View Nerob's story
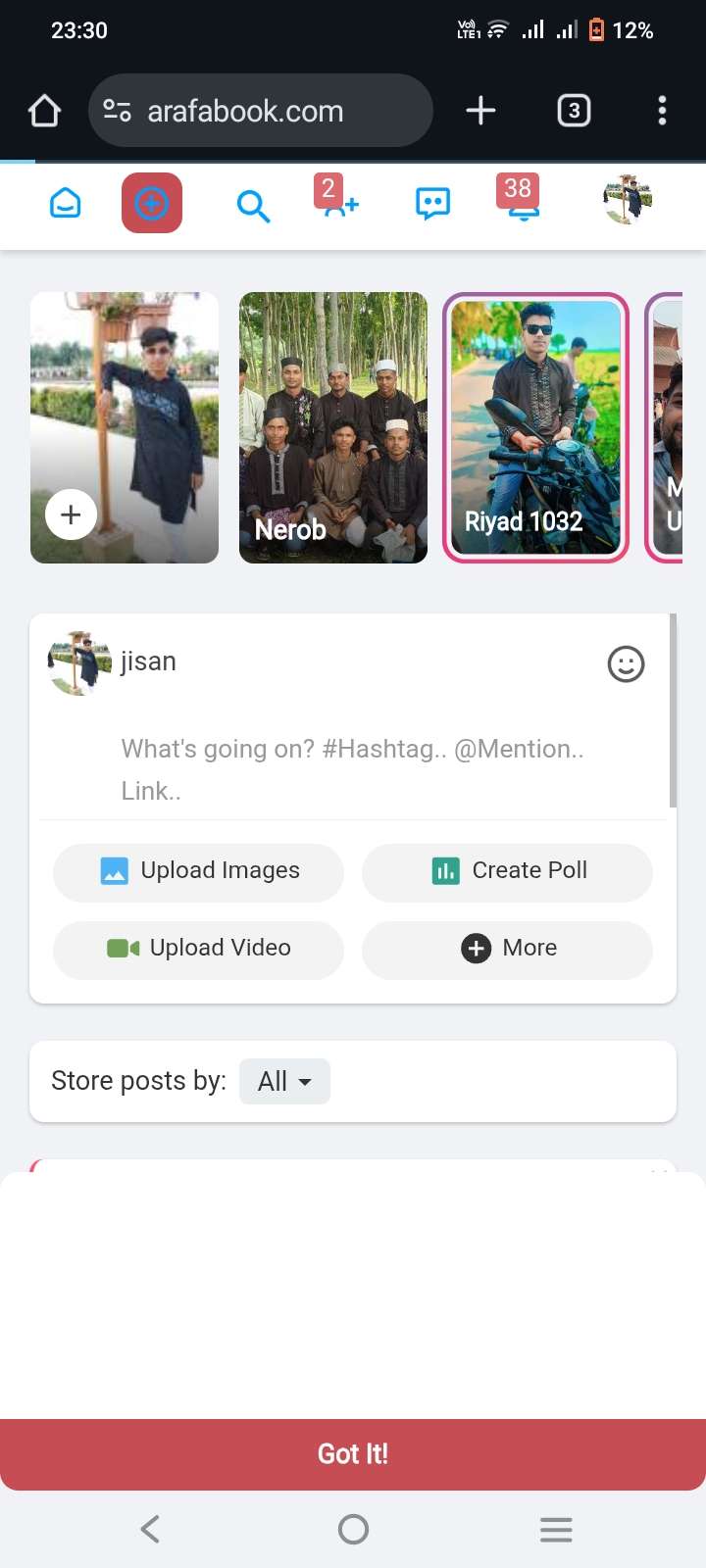Image resolution: width=706 pixels, height=1568 pixels. [333, 427]
